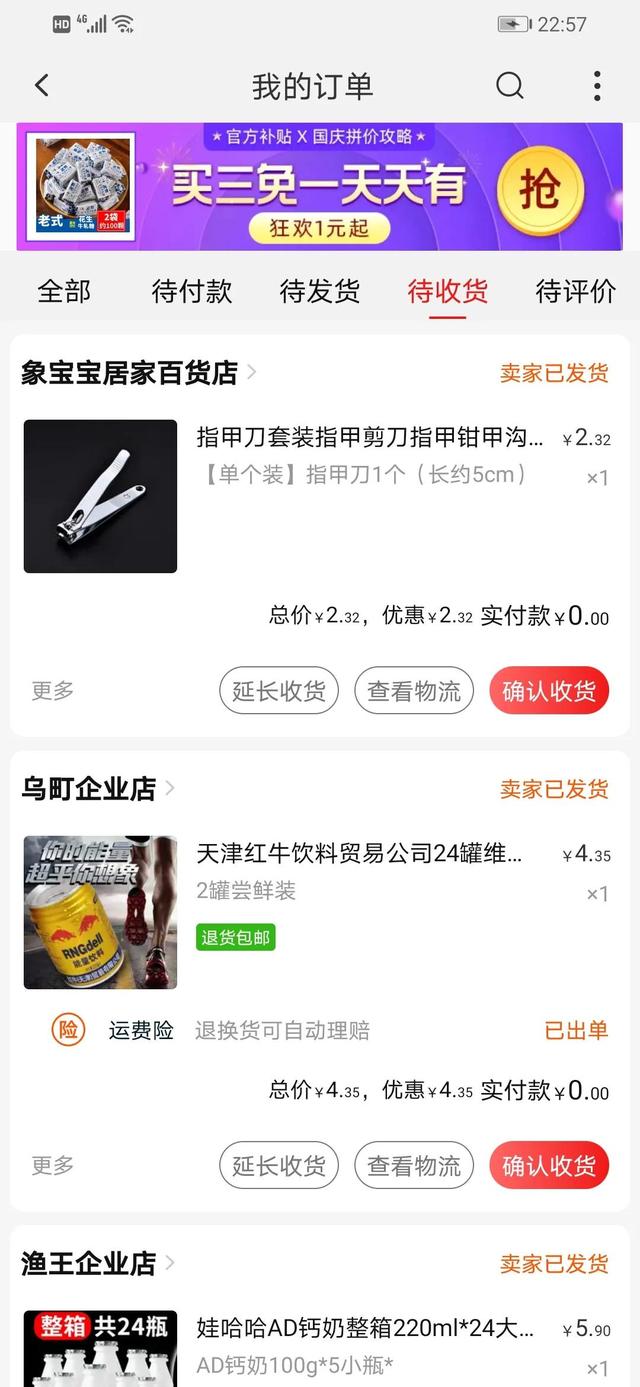The image size is (640, 1387).
Task: Open the three-dot overflow menu
Action: 597,86
